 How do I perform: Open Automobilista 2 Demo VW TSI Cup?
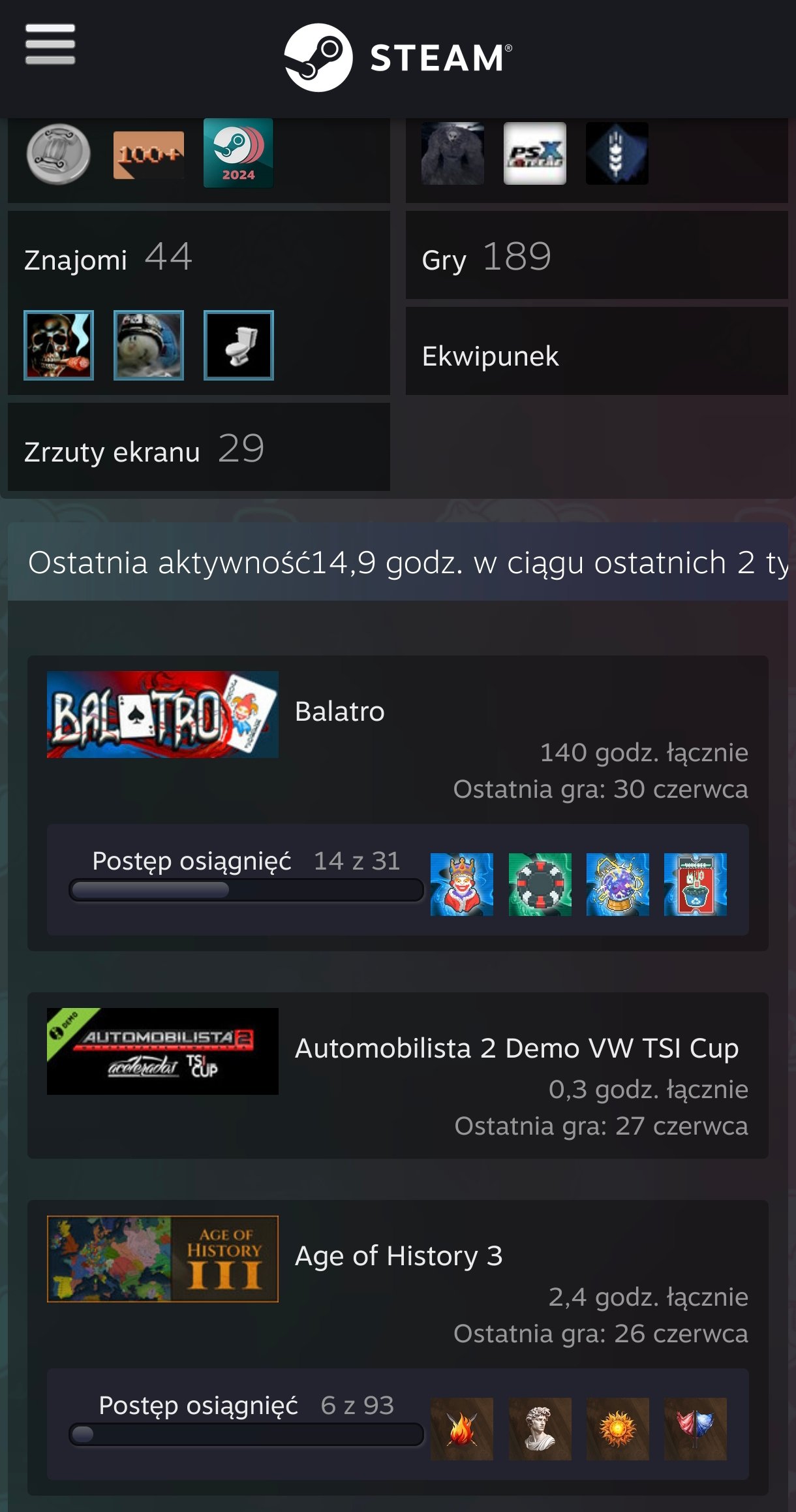517,1048
